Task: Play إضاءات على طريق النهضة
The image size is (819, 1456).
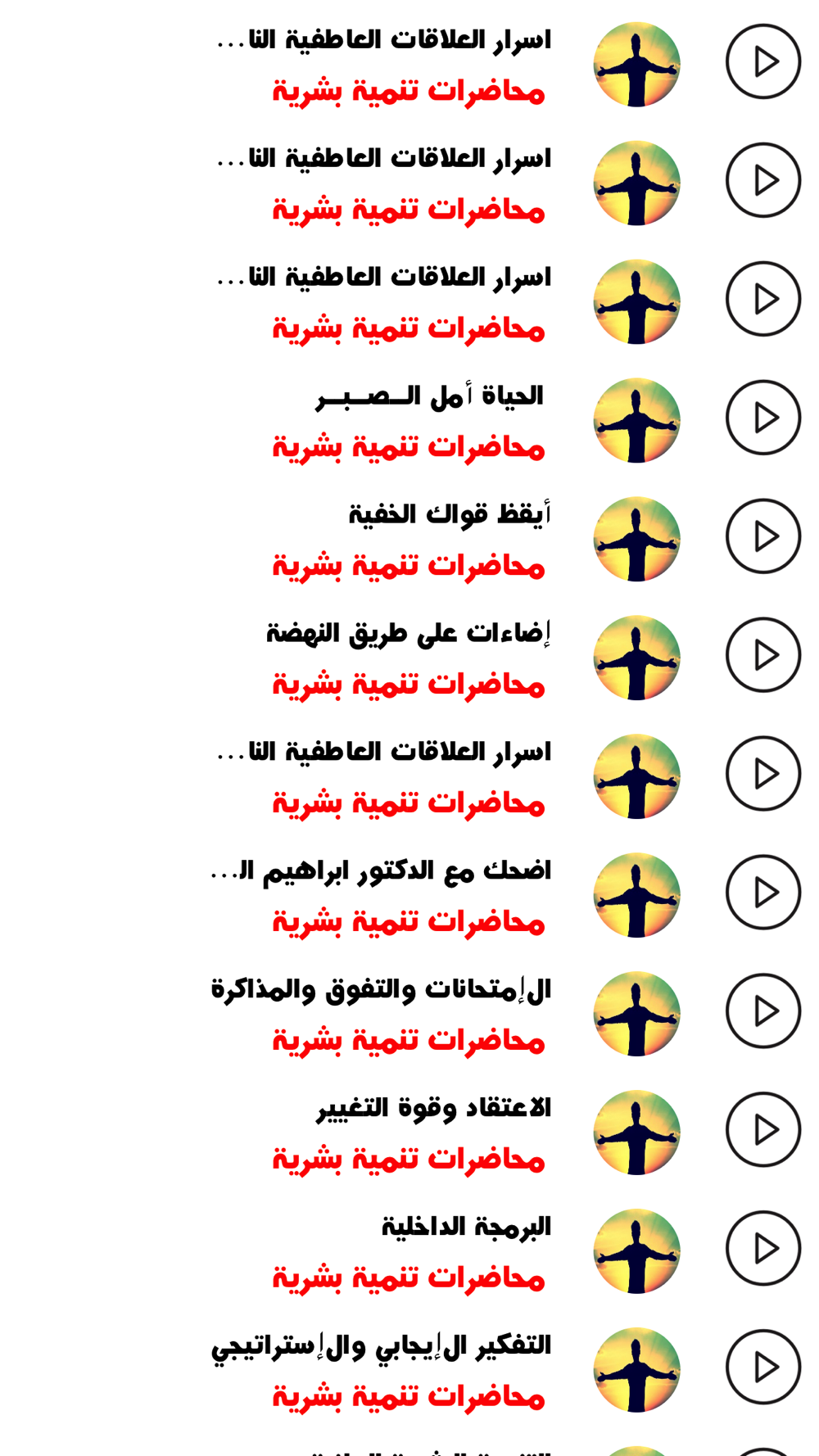Action: point(762,655)
